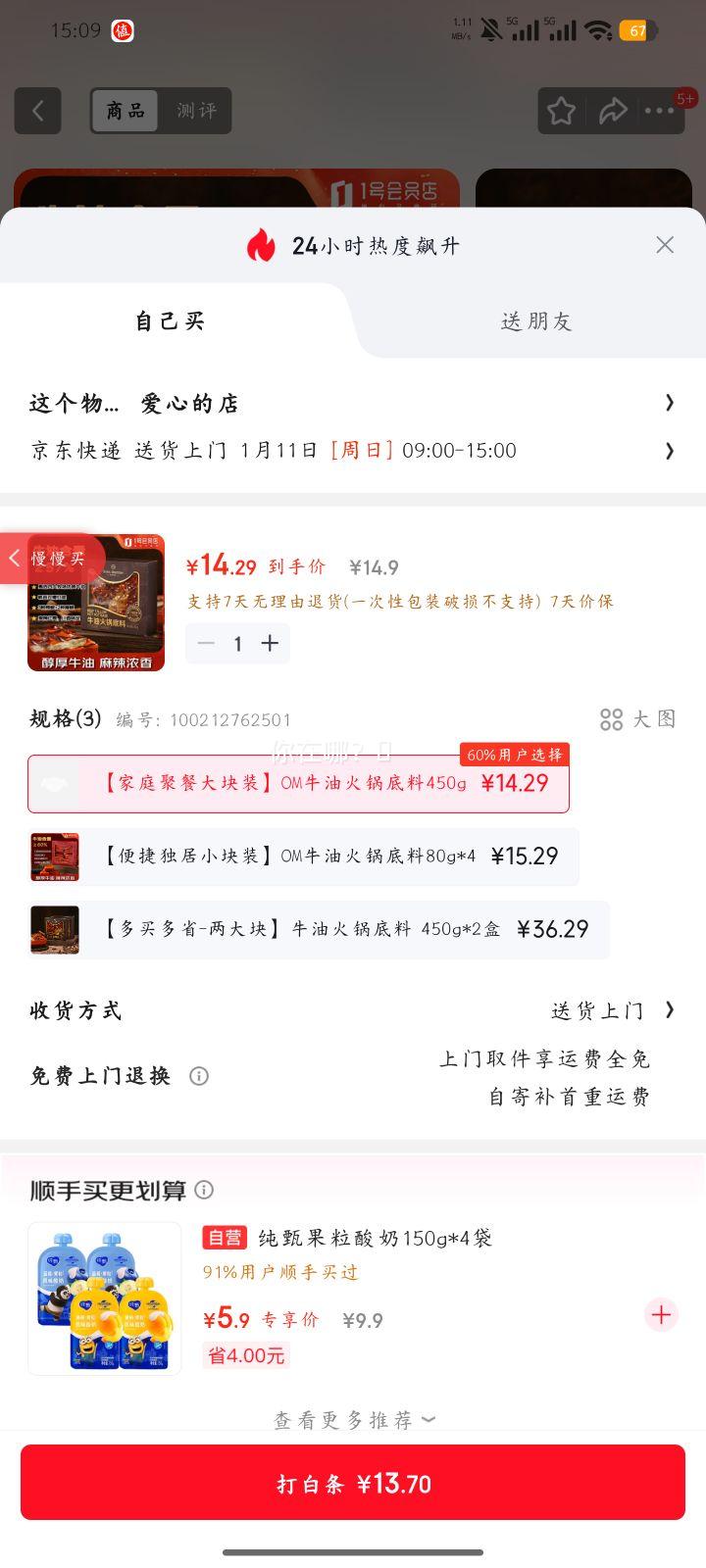Select the 家庭聚餐大块装 450g spec
Screen dimensions: 706x1568
(x=299, y=783)
